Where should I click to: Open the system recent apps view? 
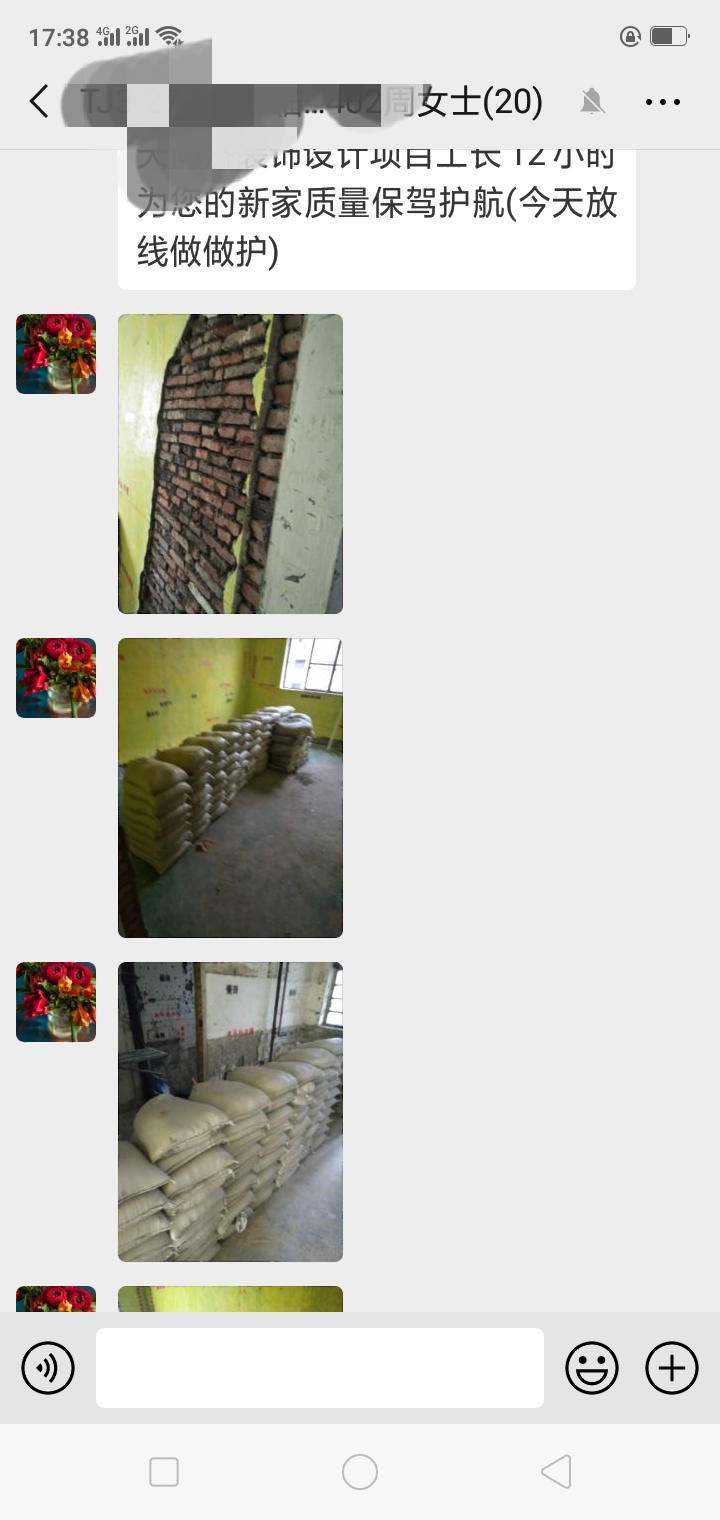(x=164, y=1472)
